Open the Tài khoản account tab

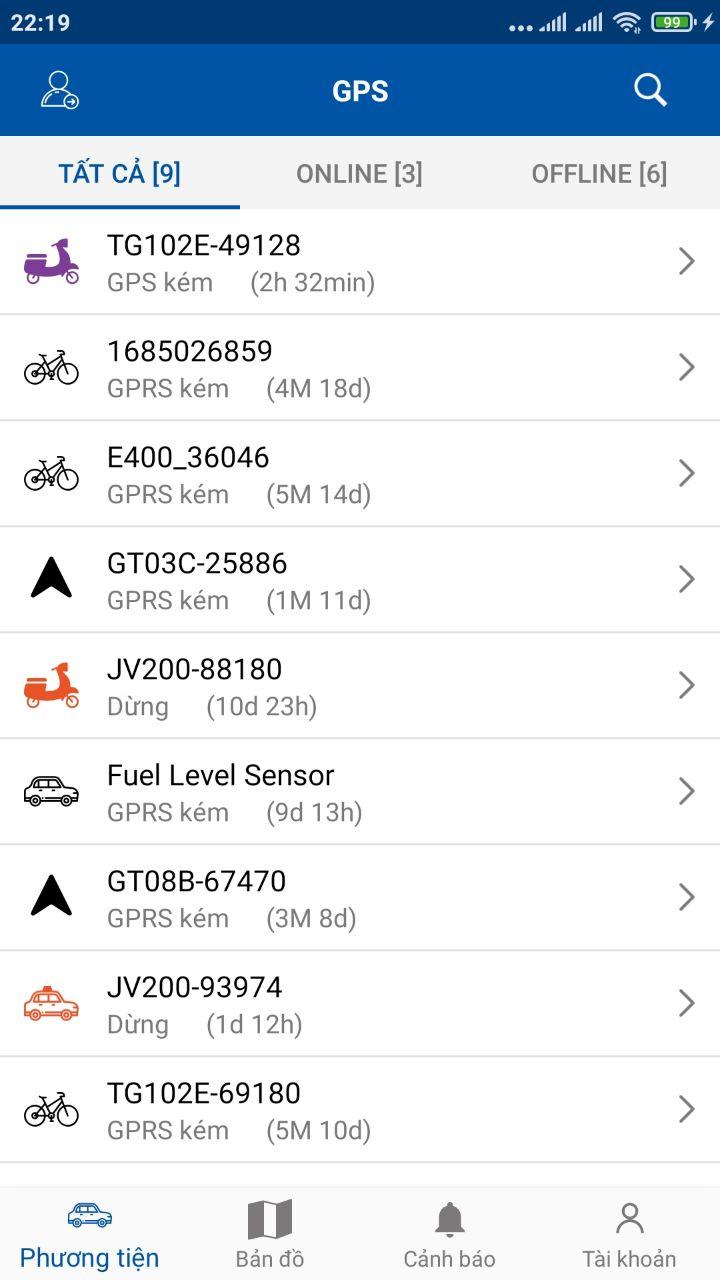pyautogui.click(x=629, y=1234)
